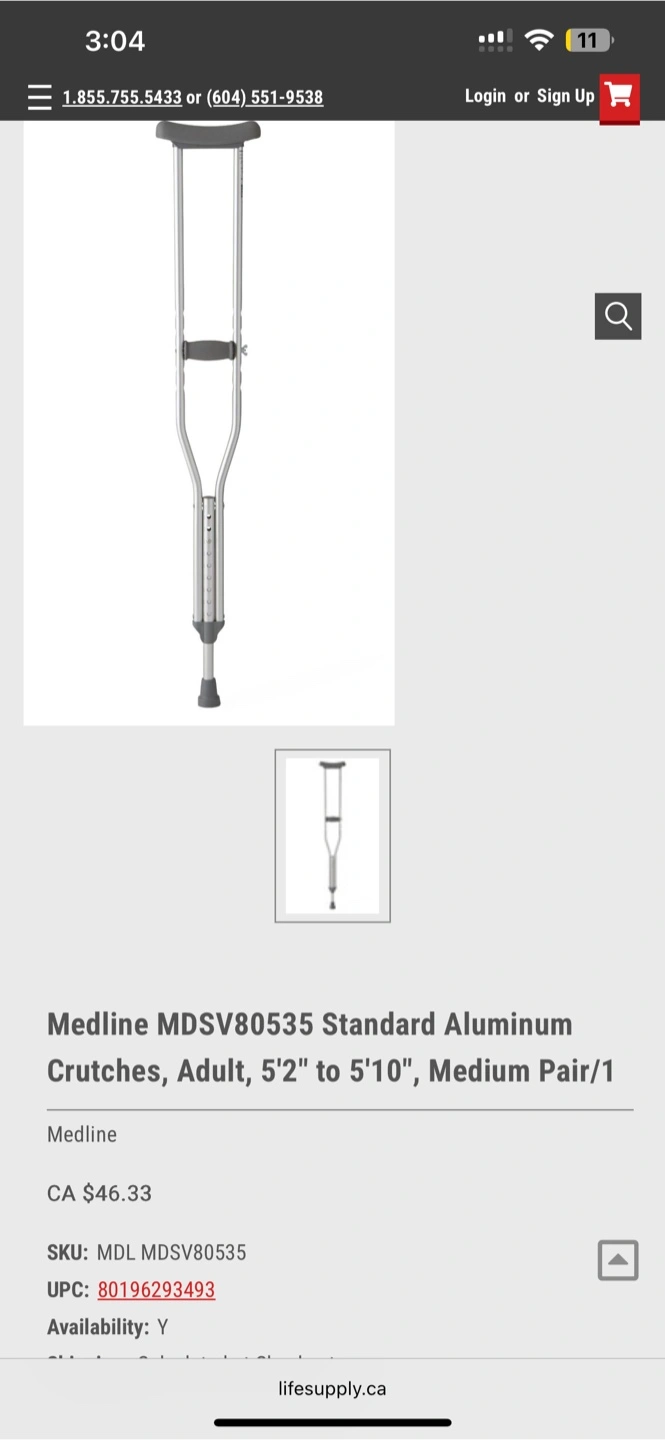665x1440 pixels.
Task: Call the 1.855.755.5433 phone number
Action: click(x=122, y=97)
